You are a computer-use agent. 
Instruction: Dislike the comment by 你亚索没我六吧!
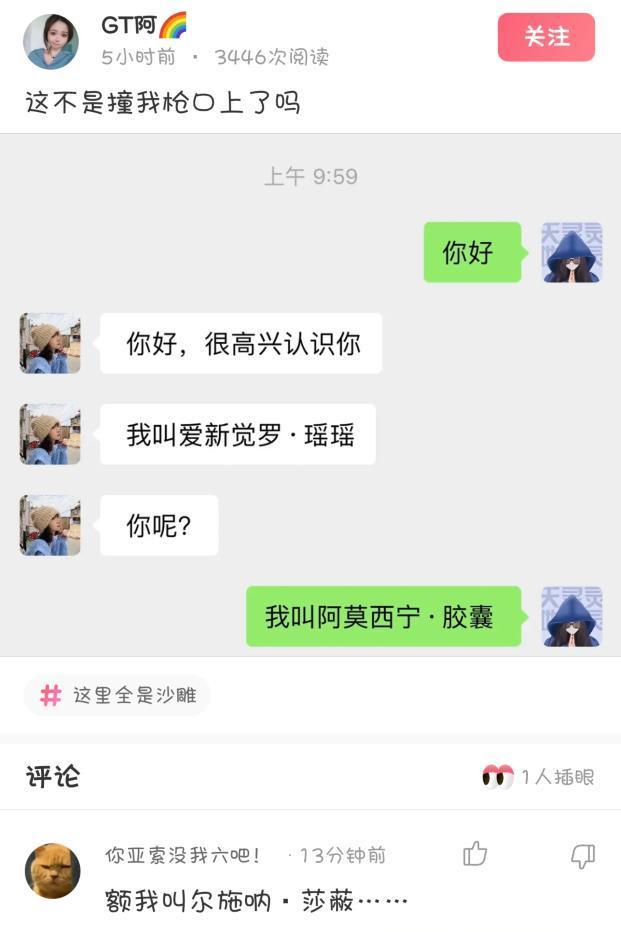tap(582, 855)
